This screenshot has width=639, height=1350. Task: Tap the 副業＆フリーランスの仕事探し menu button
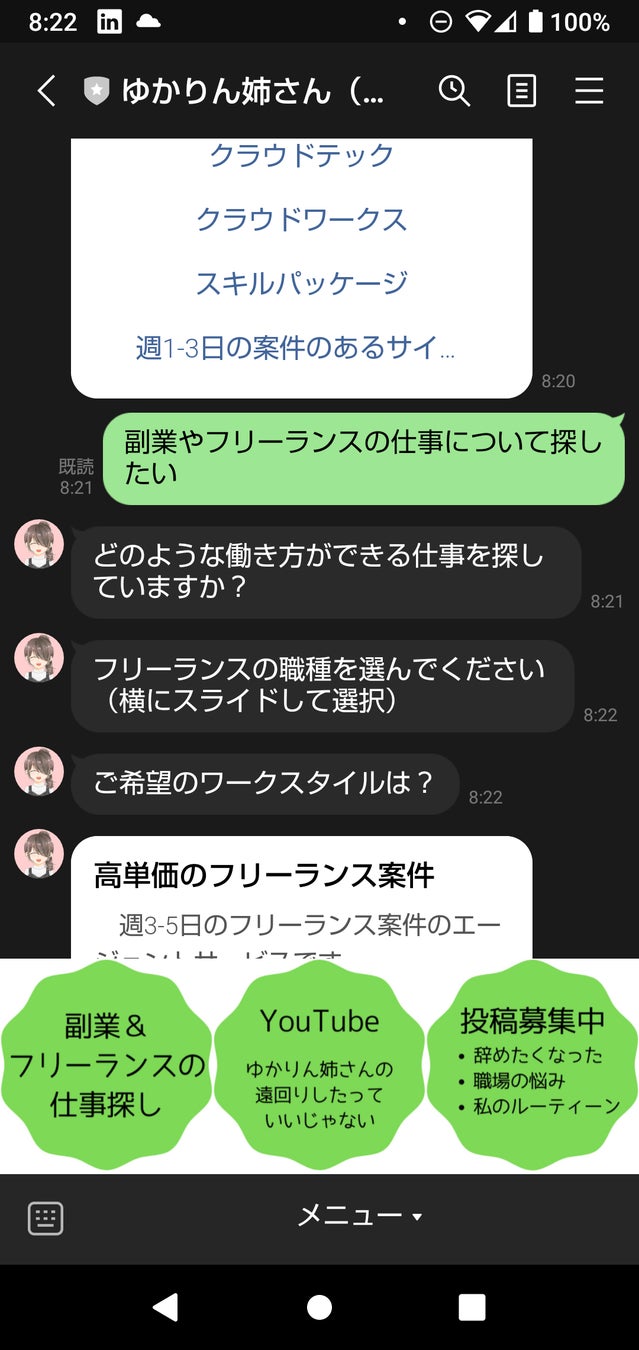106,1064
